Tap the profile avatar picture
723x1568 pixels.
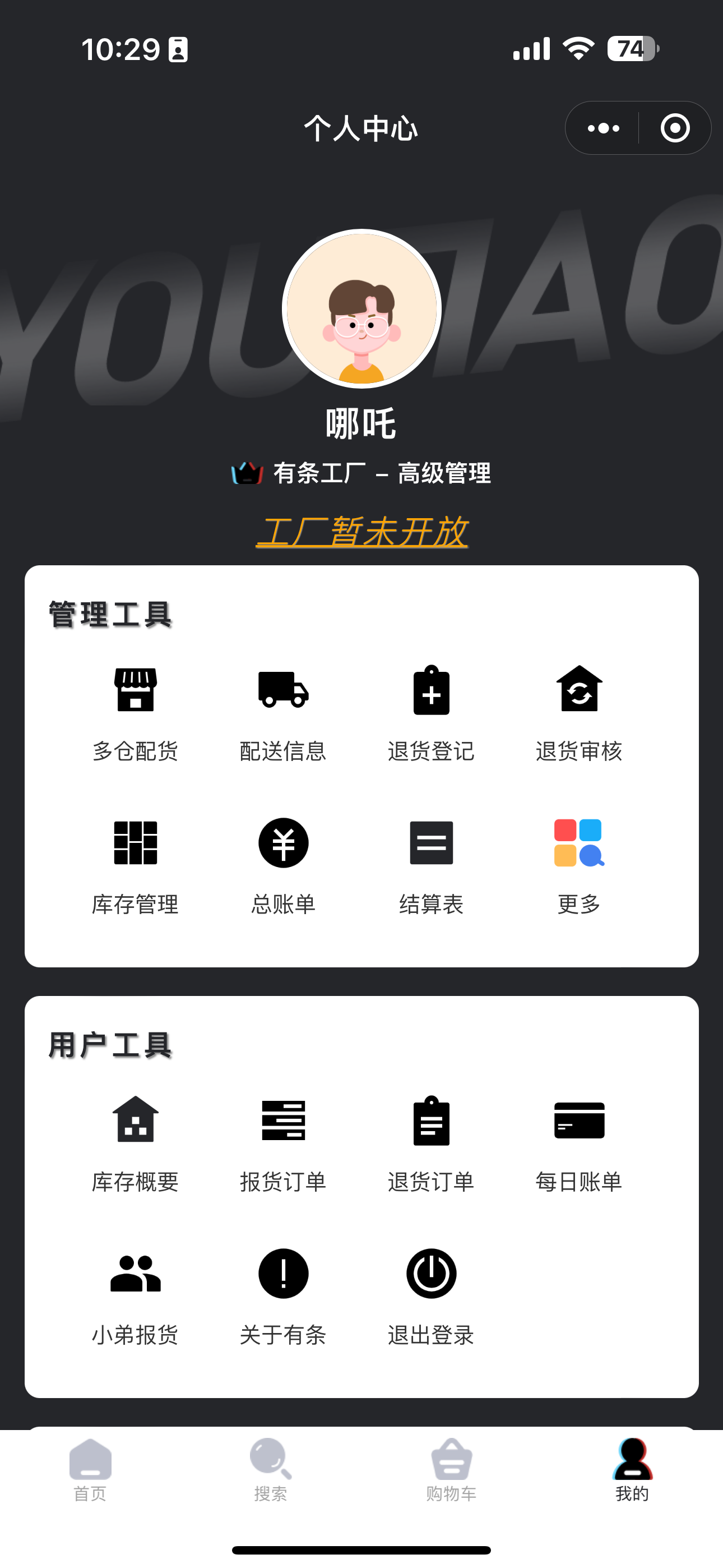pyautogui.click(x=361, y=308)
